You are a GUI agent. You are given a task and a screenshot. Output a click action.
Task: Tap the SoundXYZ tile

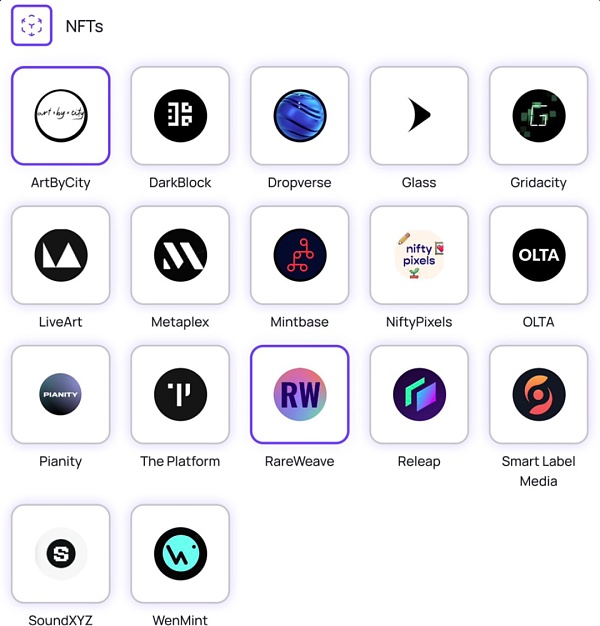tap(61, 554)
